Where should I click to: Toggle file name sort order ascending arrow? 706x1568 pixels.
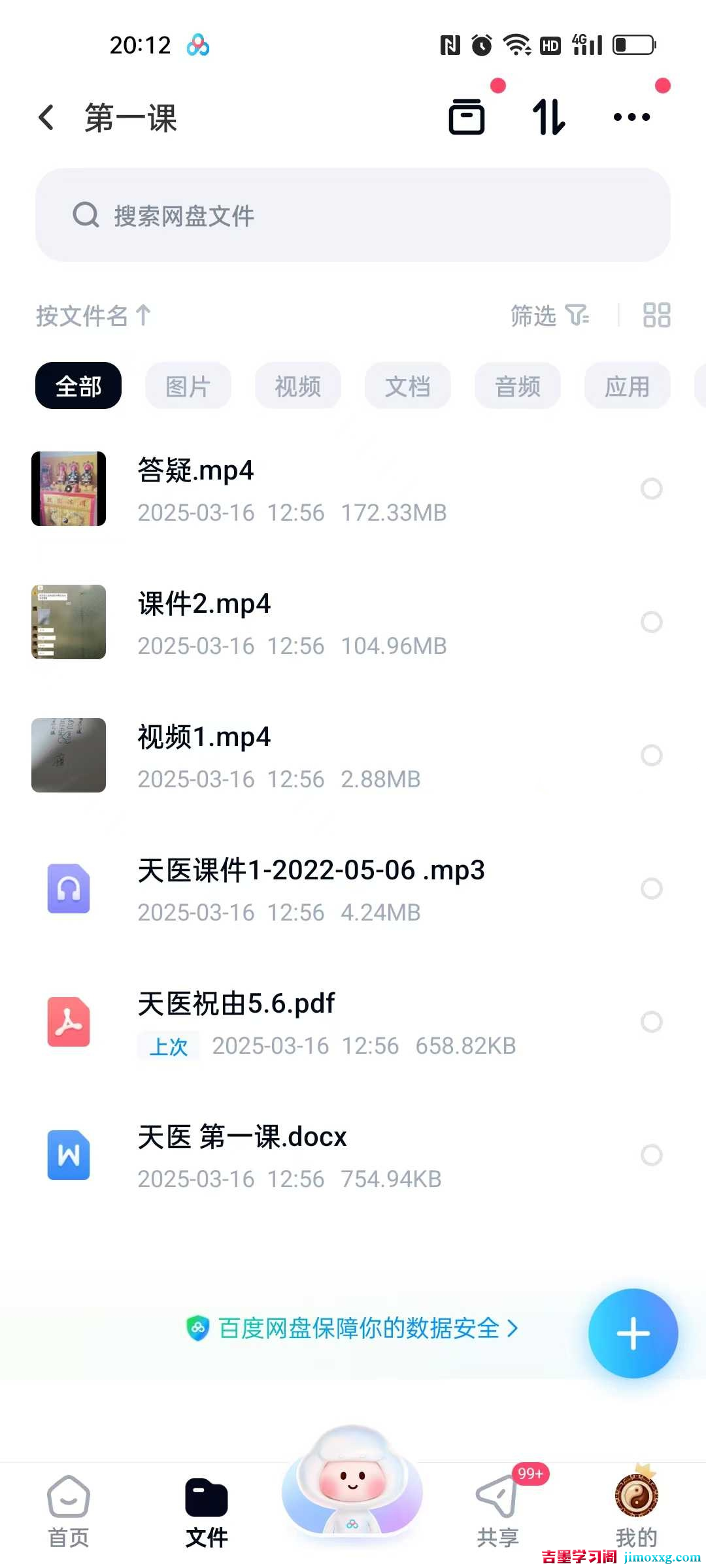93,316
